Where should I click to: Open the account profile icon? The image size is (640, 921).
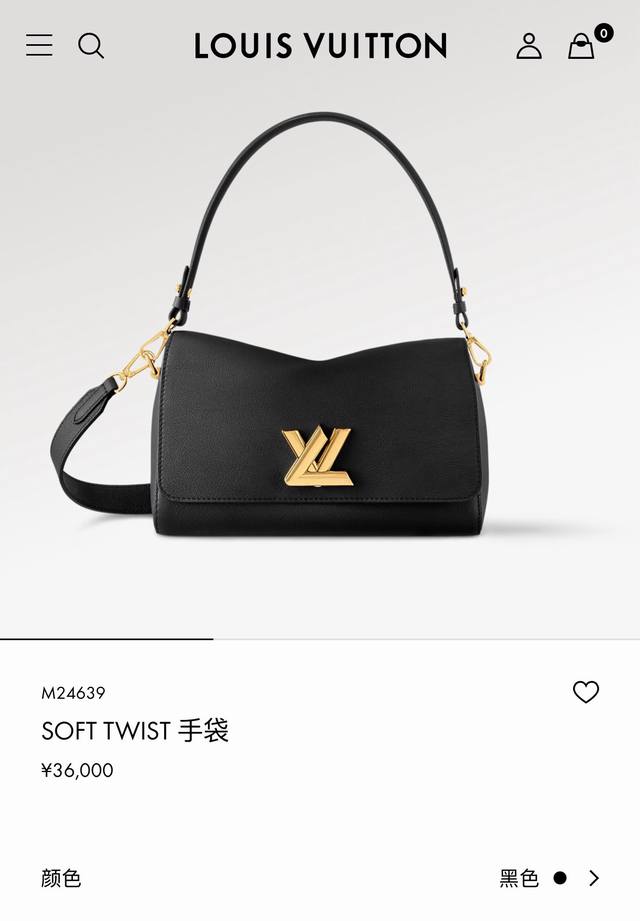tap(529, 46)
